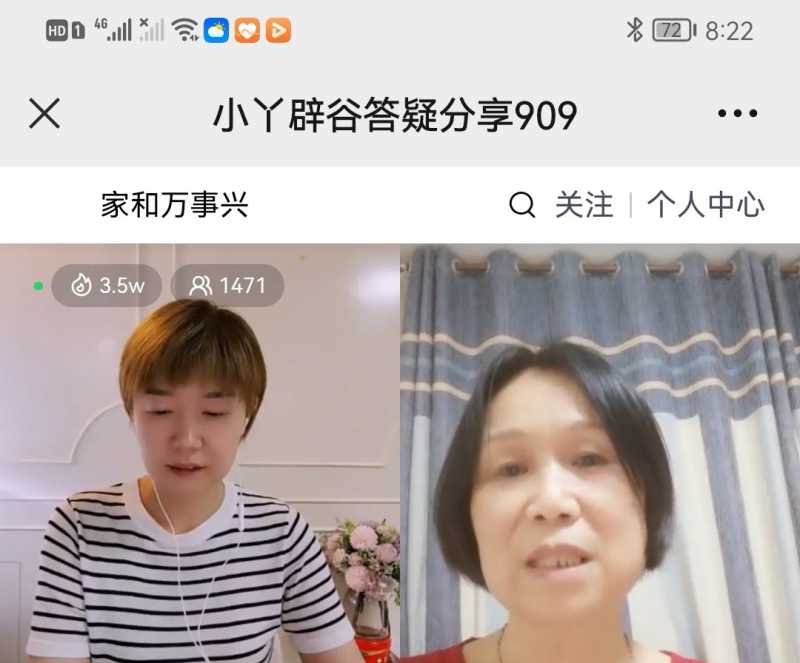This screenshot has height=663, width=800.
Task: Open the 家和万事兴 channel name
Action: 174,205
